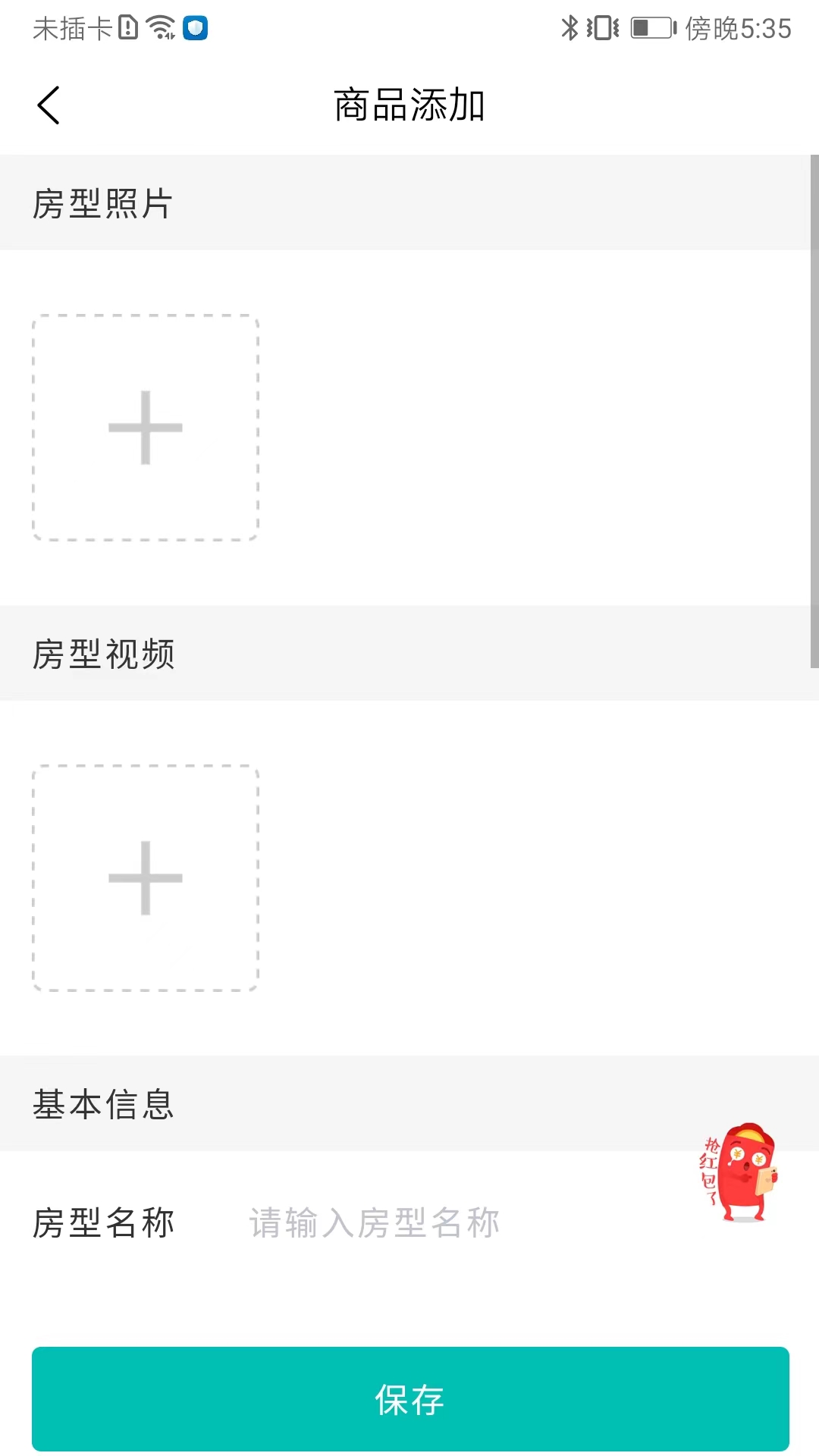
Task: Tap the back arrow to exit 商品添加
Action: point(49,105)
